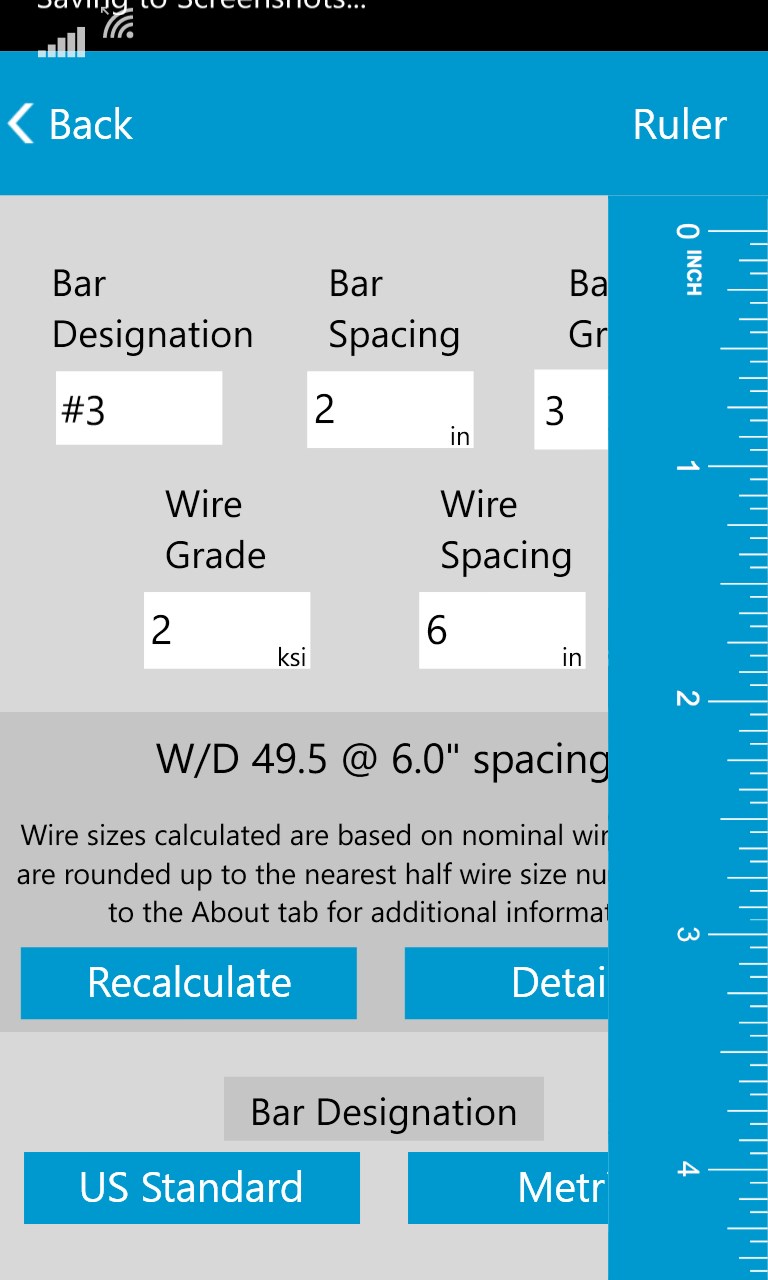The height and width of the screenshot is (1280, 768).
Task: Open the Details button
Action: click(x=506, y=983)
